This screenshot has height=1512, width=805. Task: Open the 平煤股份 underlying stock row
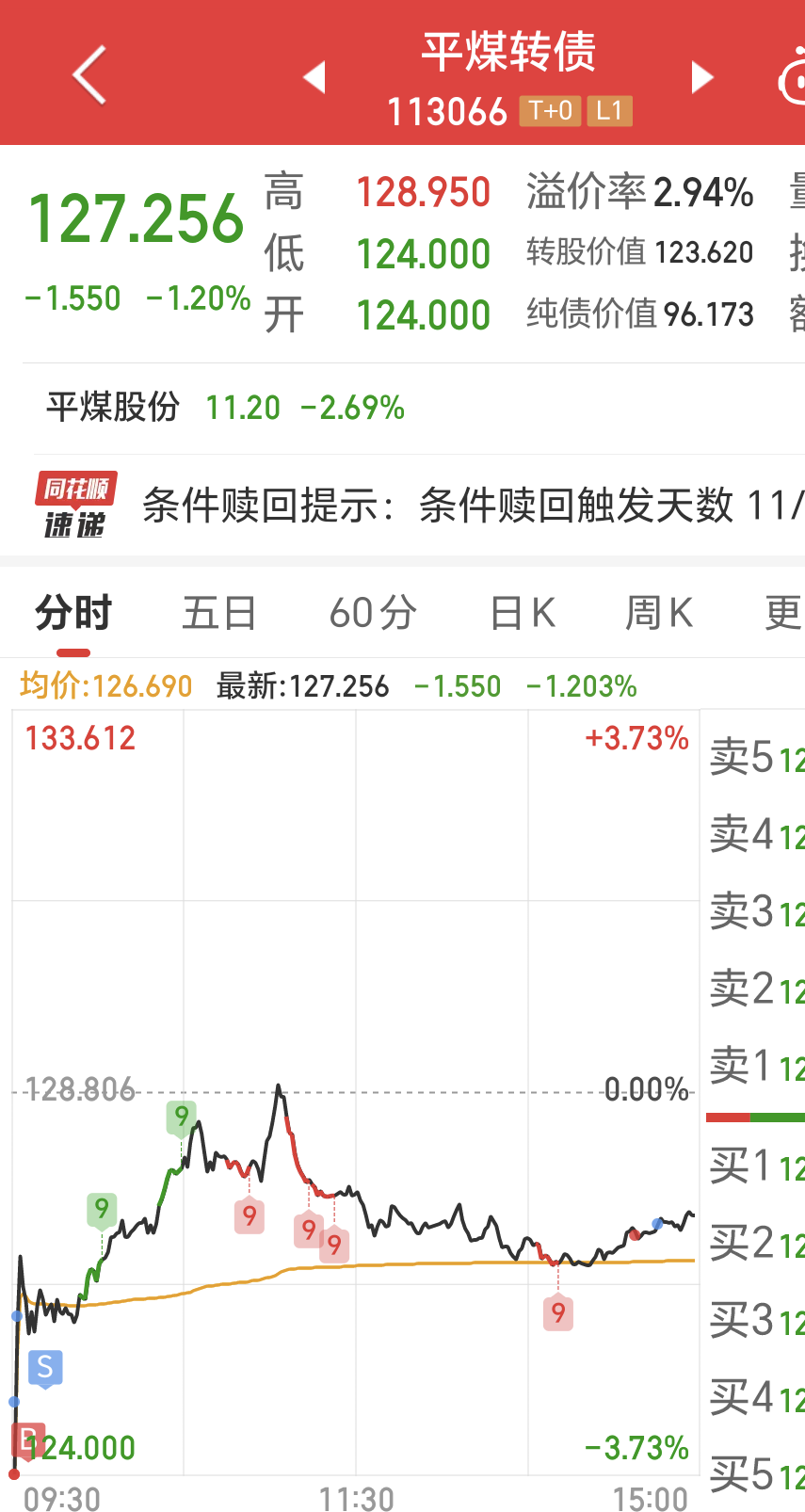pos(226,408)
